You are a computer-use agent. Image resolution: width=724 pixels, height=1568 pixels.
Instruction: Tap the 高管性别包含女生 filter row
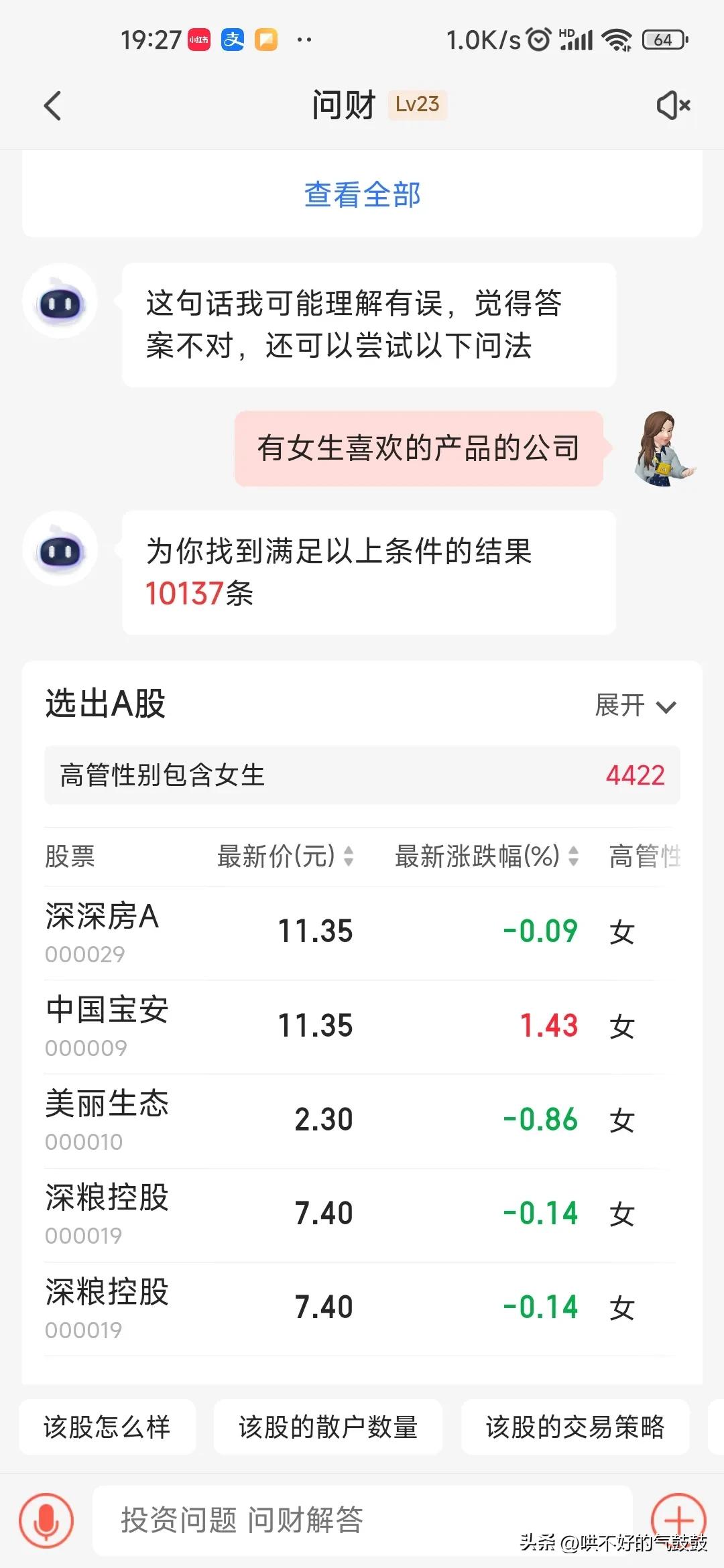[x=362, y=775]
